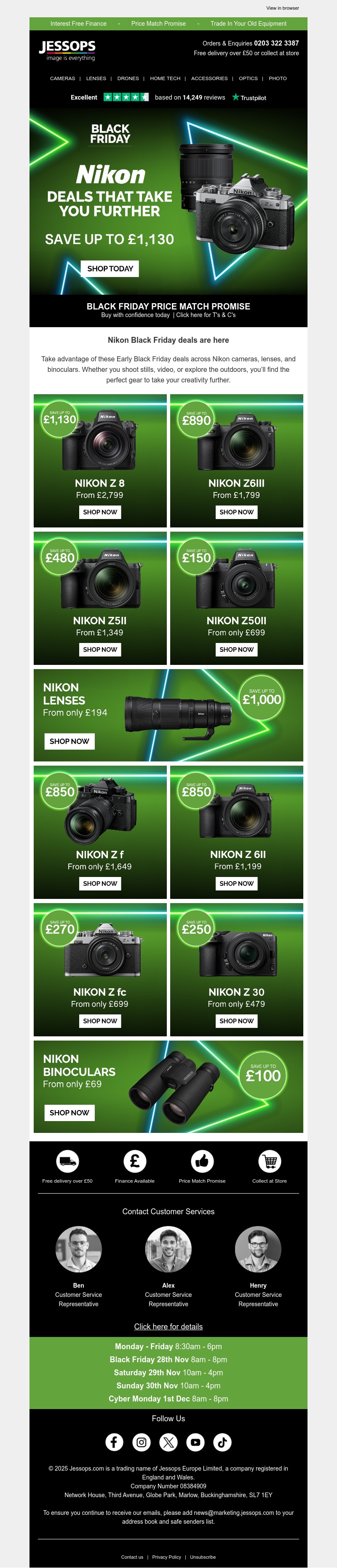This screenshot has width=337, height=1568.
Task: Open the Jessops Instagram profile
Action: pos(141,1442)
